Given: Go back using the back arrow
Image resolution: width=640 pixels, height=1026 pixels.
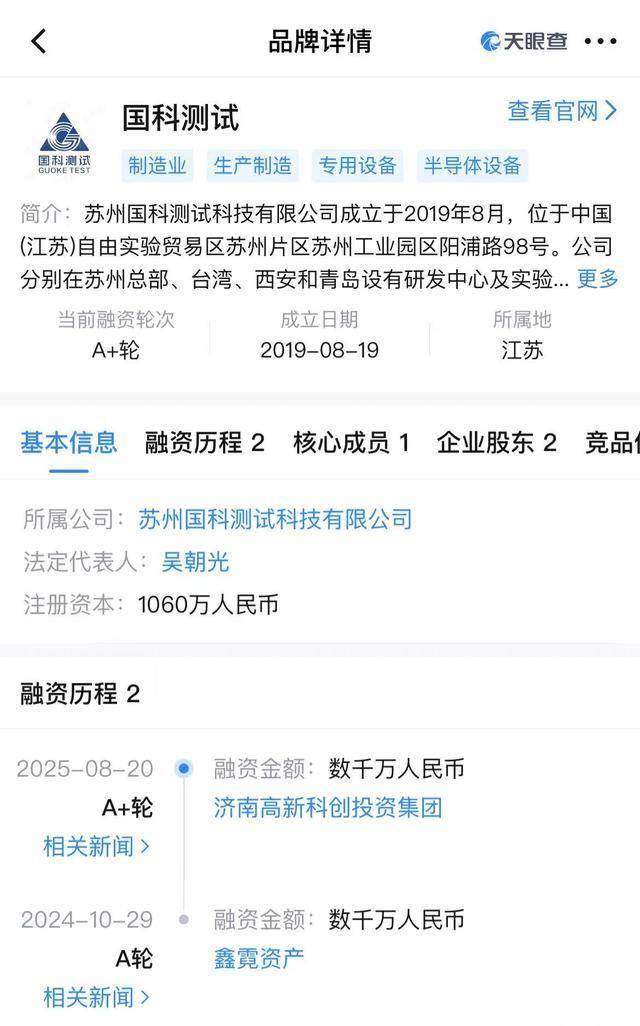Looking at the screenshot, I should [x=39, y=41].
